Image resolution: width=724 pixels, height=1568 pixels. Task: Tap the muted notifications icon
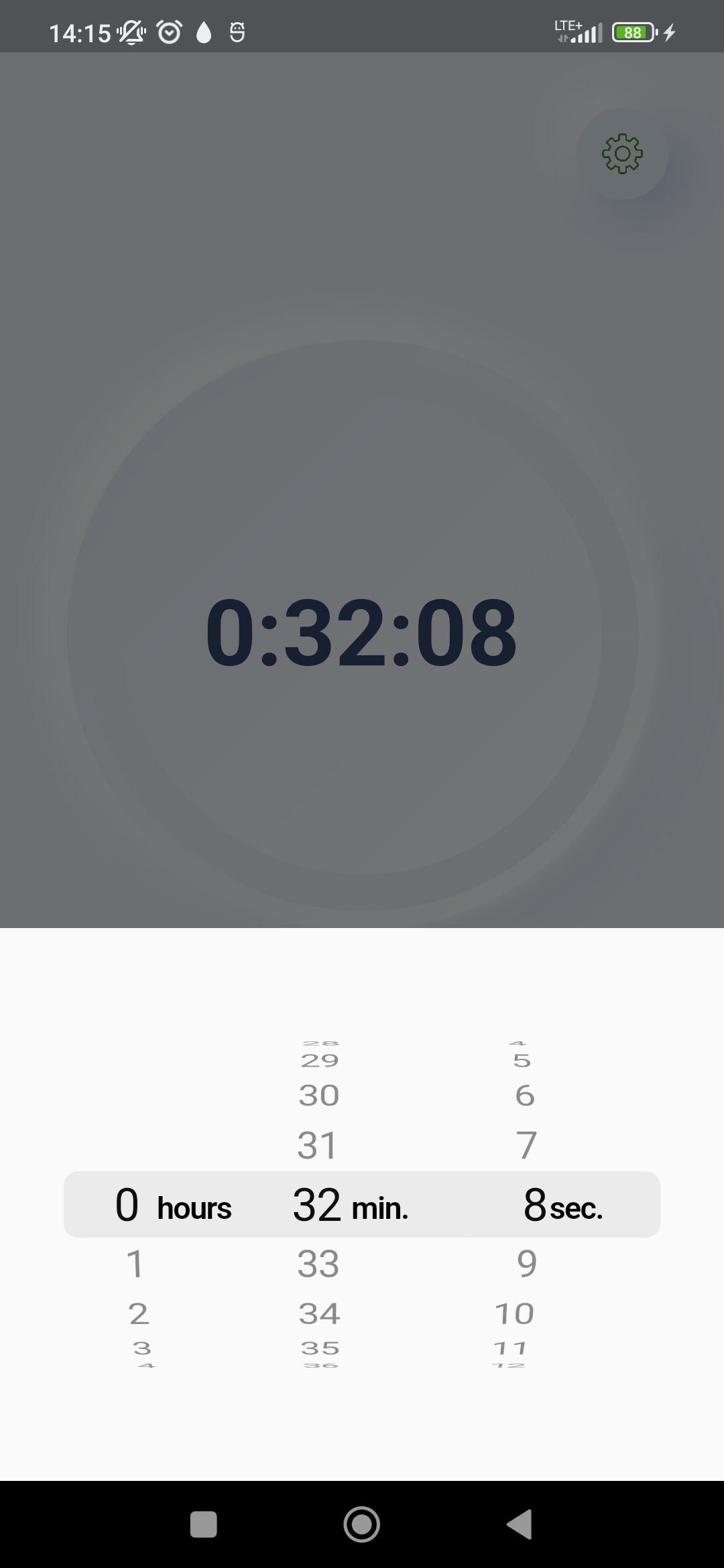pyautogui.click(x=131, y=32)
